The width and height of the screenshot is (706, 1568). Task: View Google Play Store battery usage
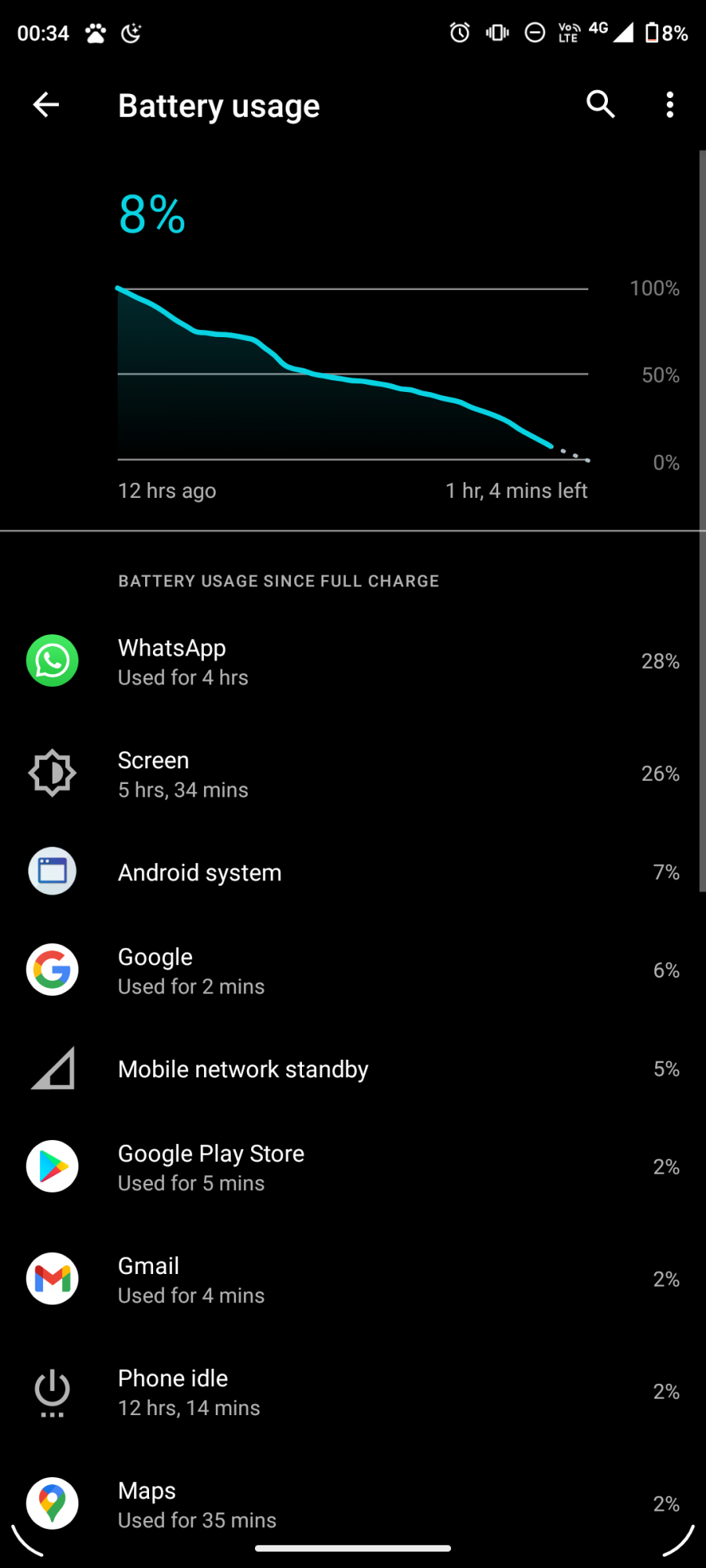pyautogui.click(x=353, y=1167)
